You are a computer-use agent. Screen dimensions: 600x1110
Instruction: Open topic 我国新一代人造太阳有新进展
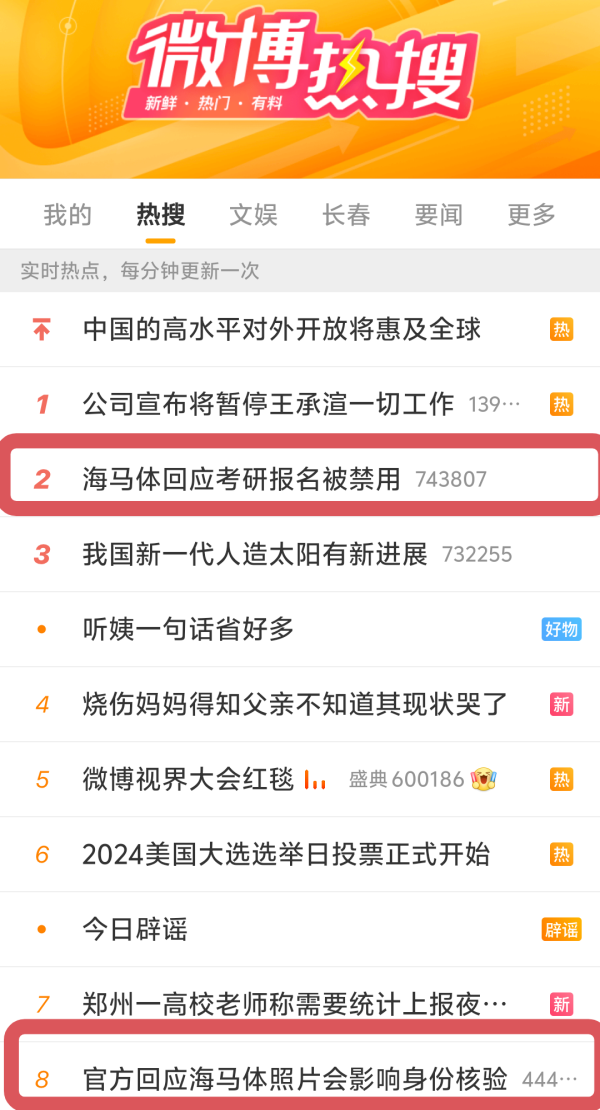(254, 554)
